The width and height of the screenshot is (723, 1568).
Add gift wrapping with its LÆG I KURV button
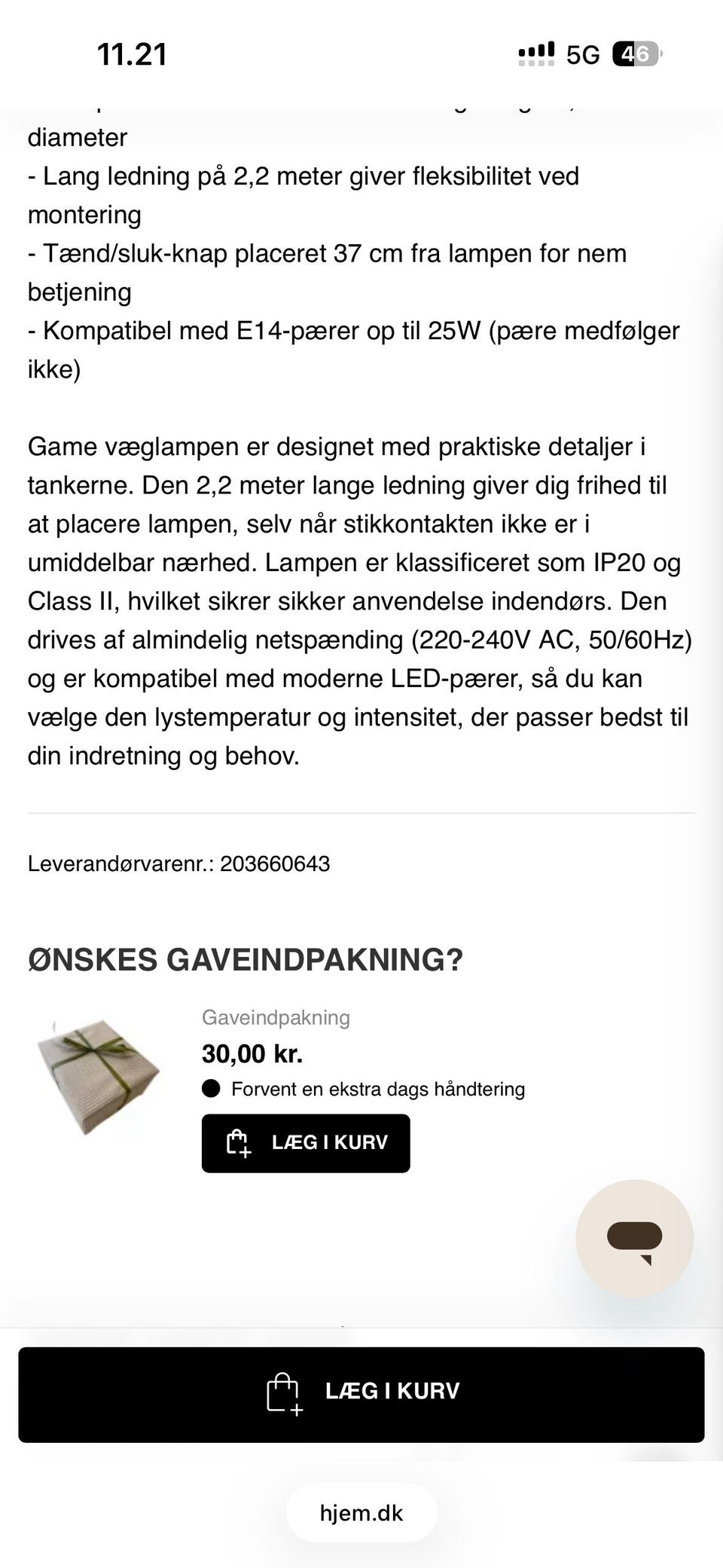pyautogui.click(x=305, y=1142)
